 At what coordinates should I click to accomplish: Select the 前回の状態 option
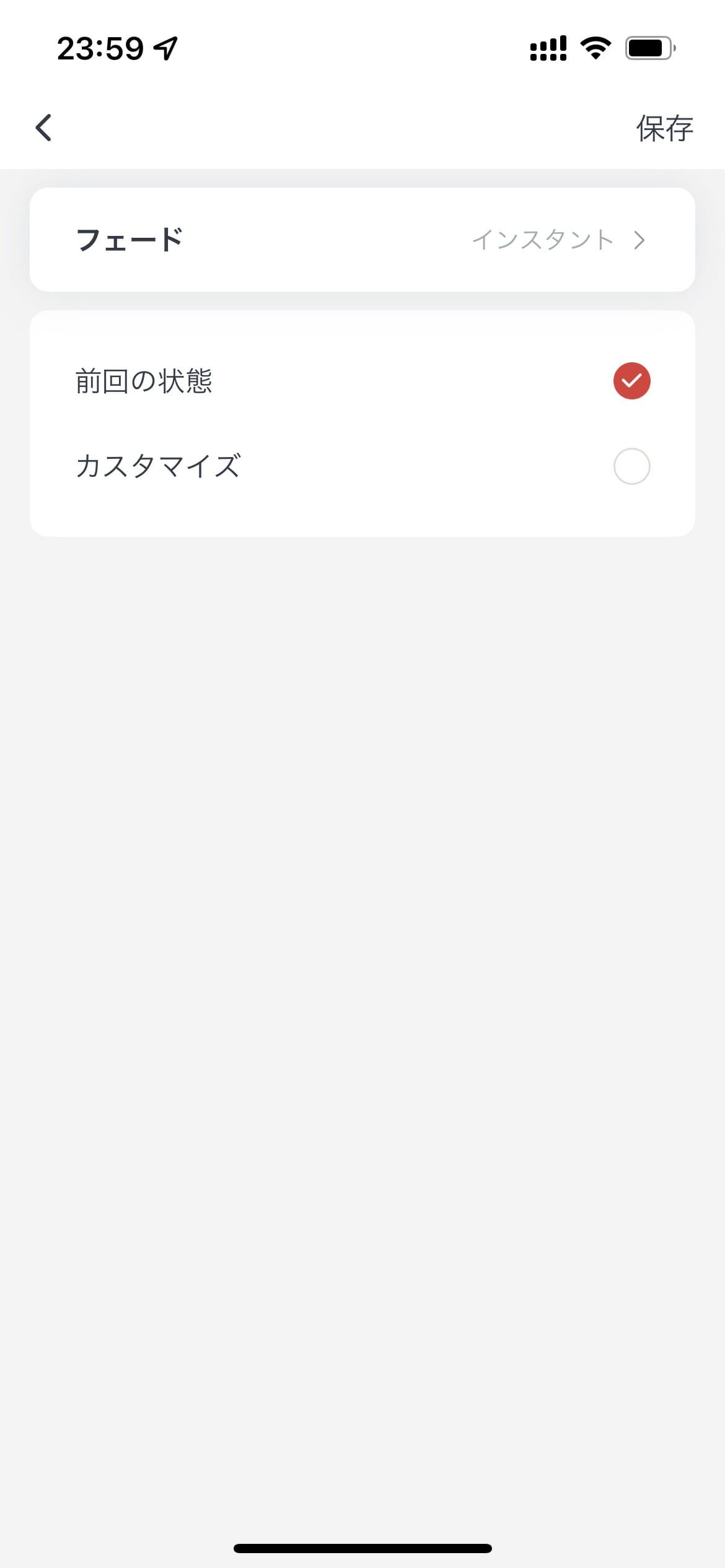tap(362, 380)
